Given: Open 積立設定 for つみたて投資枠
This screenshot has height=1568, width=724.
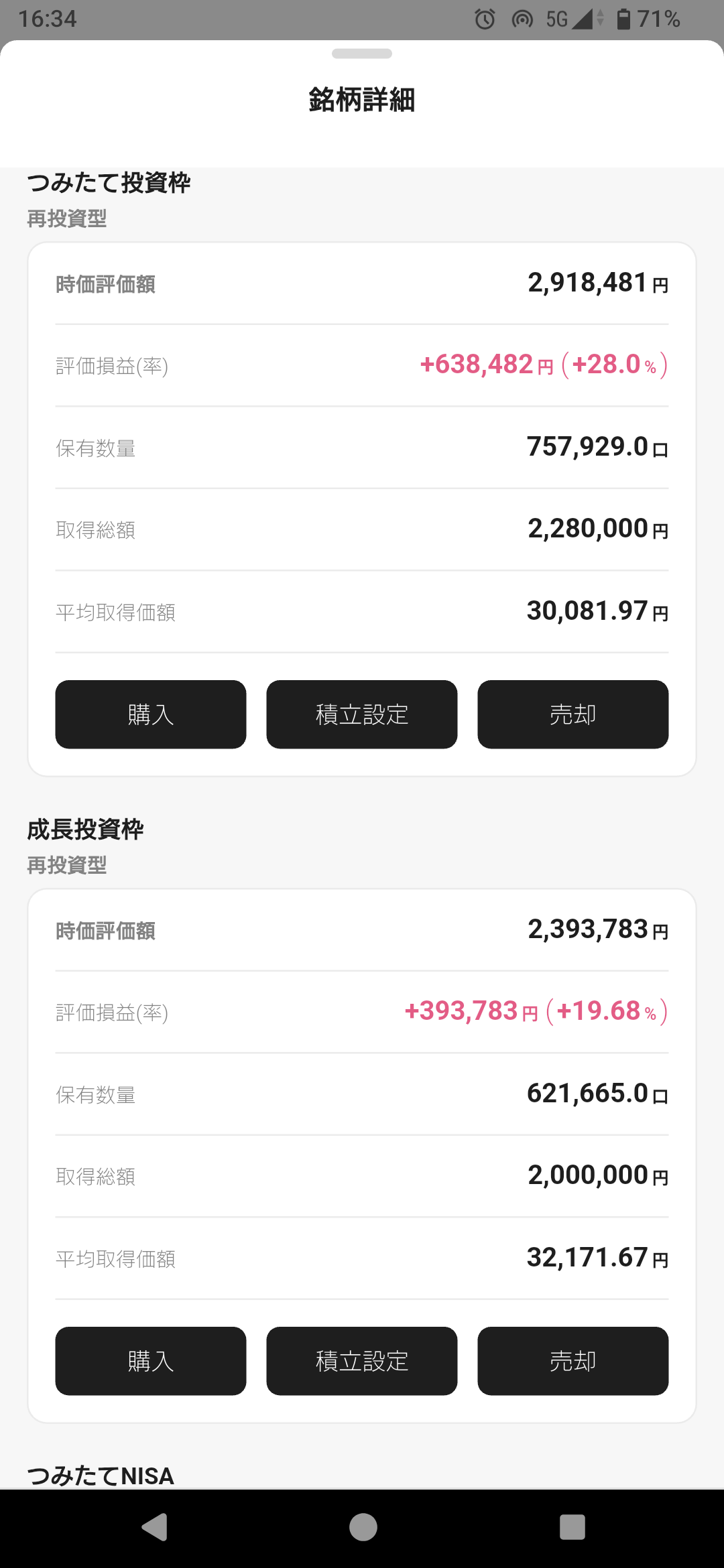Looking at the screenshot, I should pyautogui.click(x=362, y=714).
